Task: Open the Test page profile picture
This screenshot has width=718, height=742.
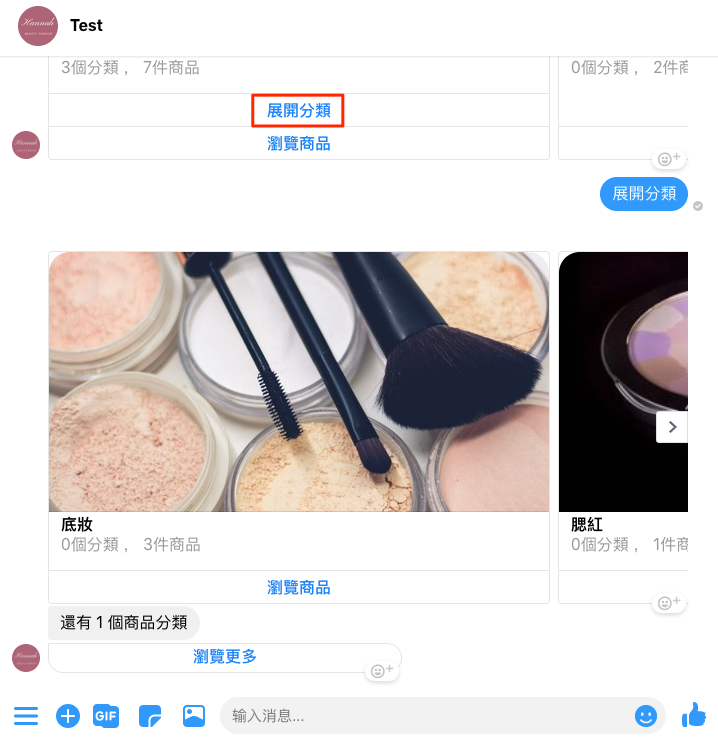Action: point(38,26)
